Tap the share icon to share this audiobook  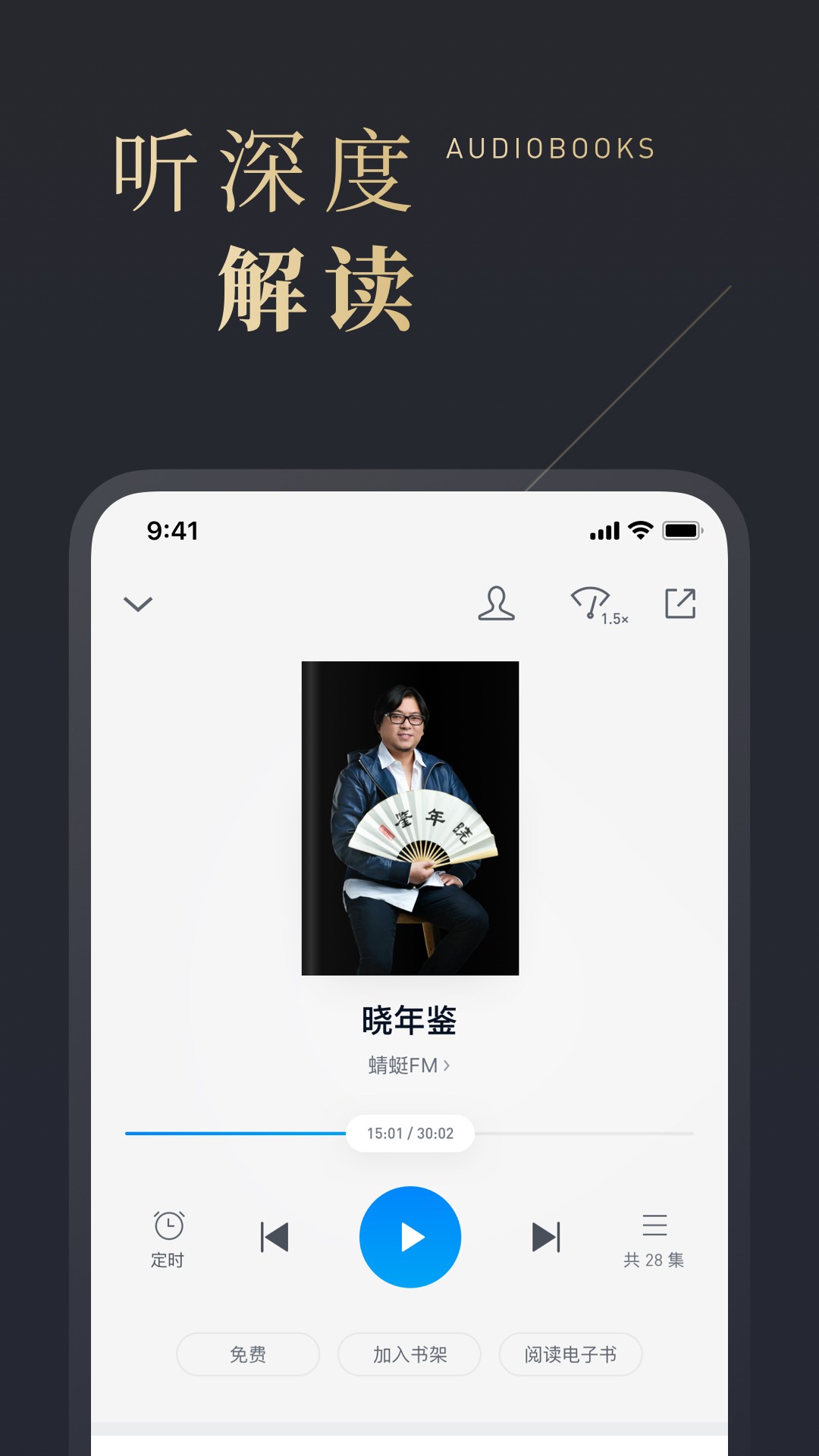(679, 604)
